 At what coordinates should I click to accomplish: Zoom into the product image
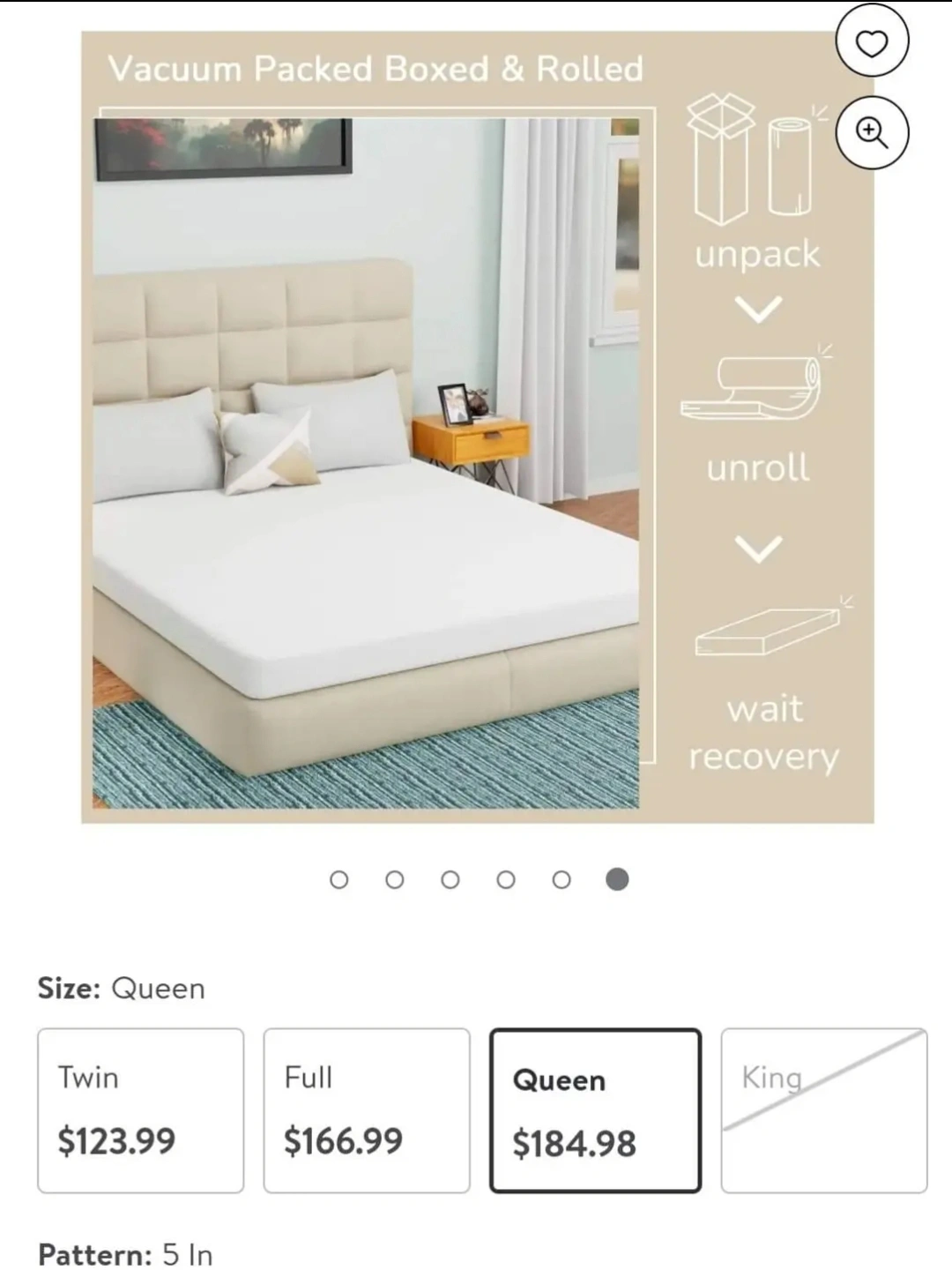[x=872, y=132]
